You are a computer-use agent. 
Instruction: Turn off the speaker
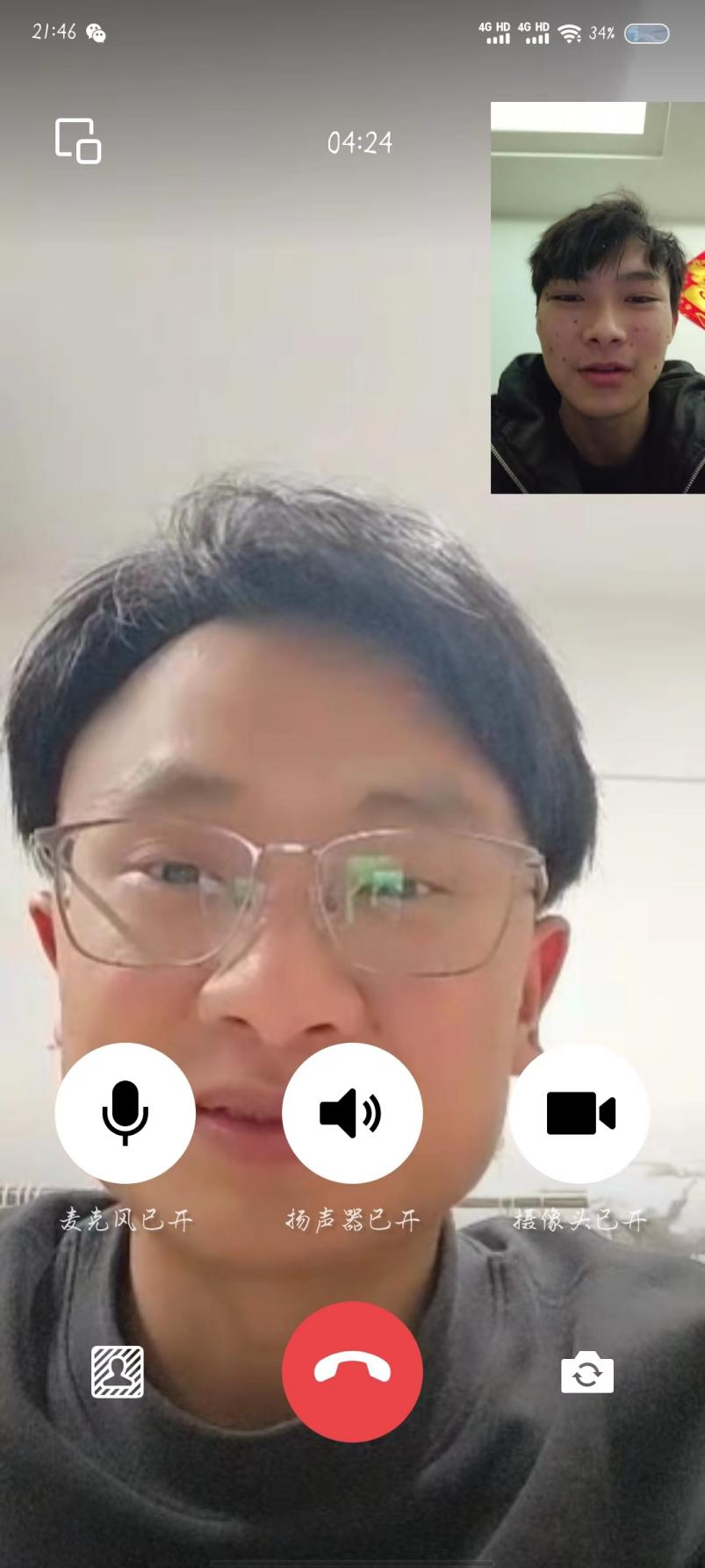pos(352,1112)
